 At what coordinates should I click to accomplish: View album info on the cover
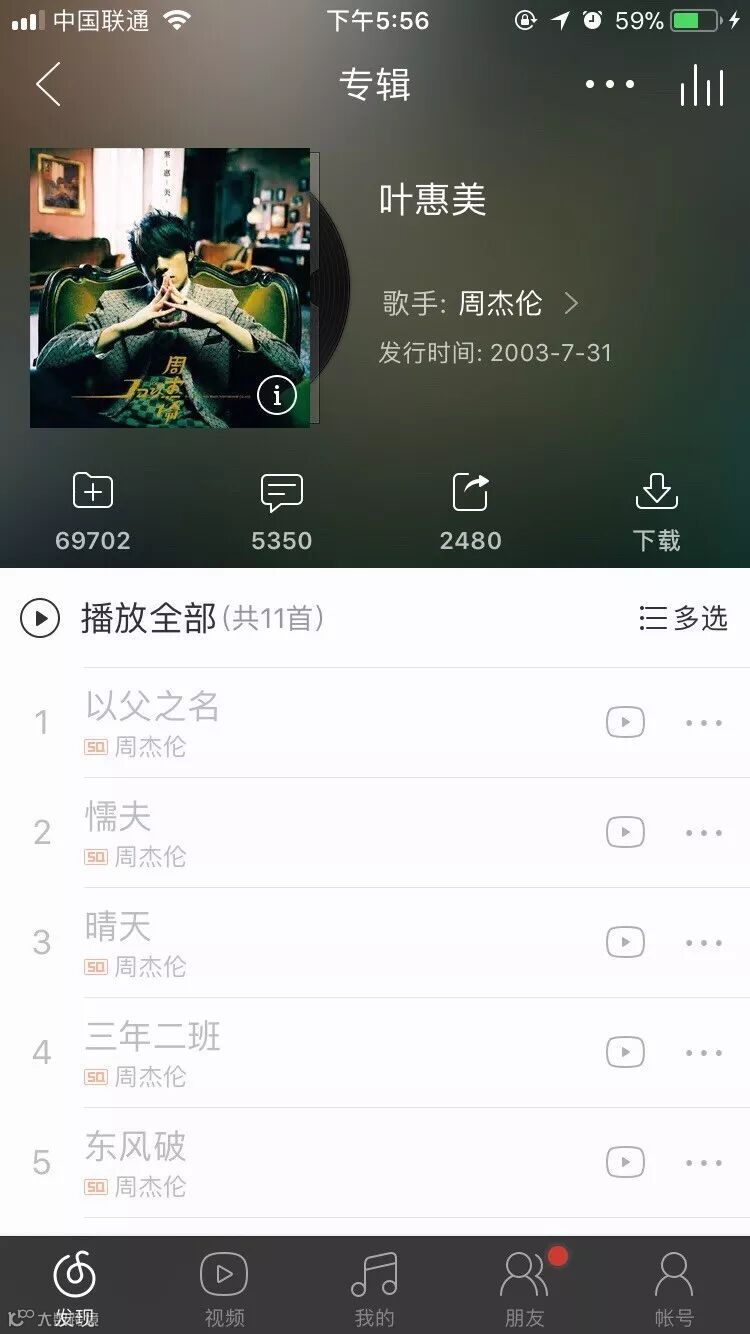(277, 396)
